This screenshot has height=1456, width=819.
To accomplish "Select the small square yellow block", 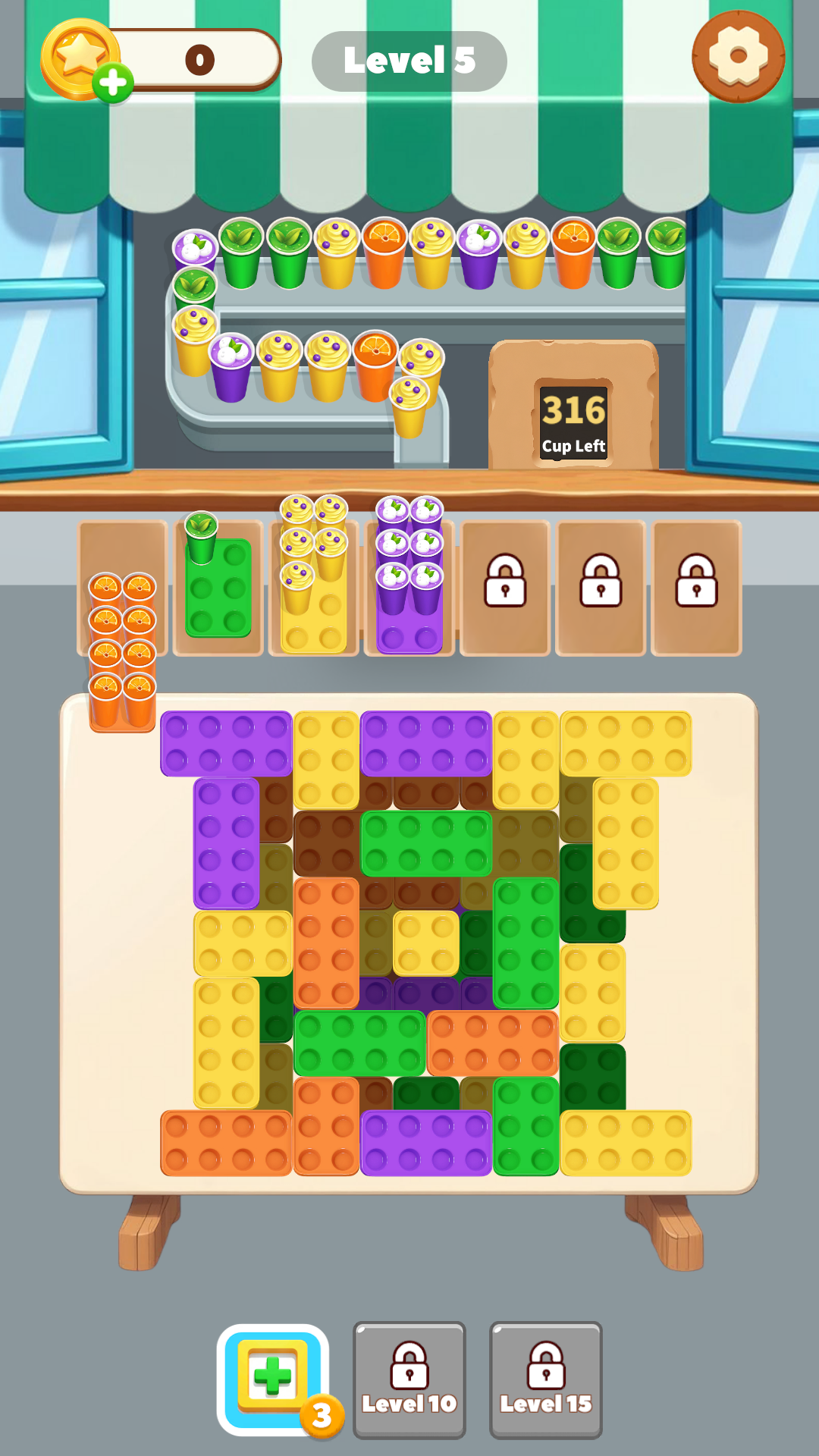I will click(425, 943).
